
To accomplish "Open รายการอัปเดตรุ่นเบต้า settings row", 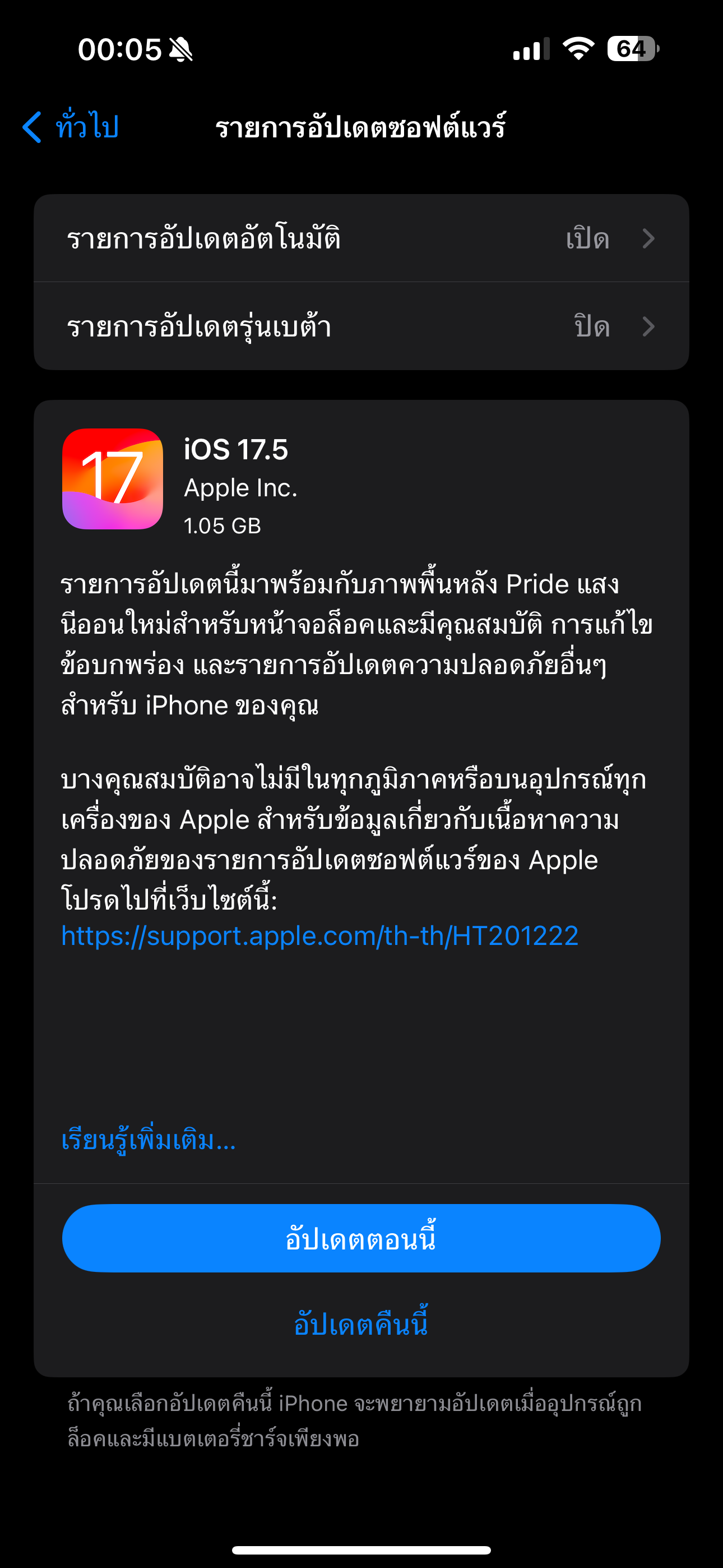I will (361, 326).
